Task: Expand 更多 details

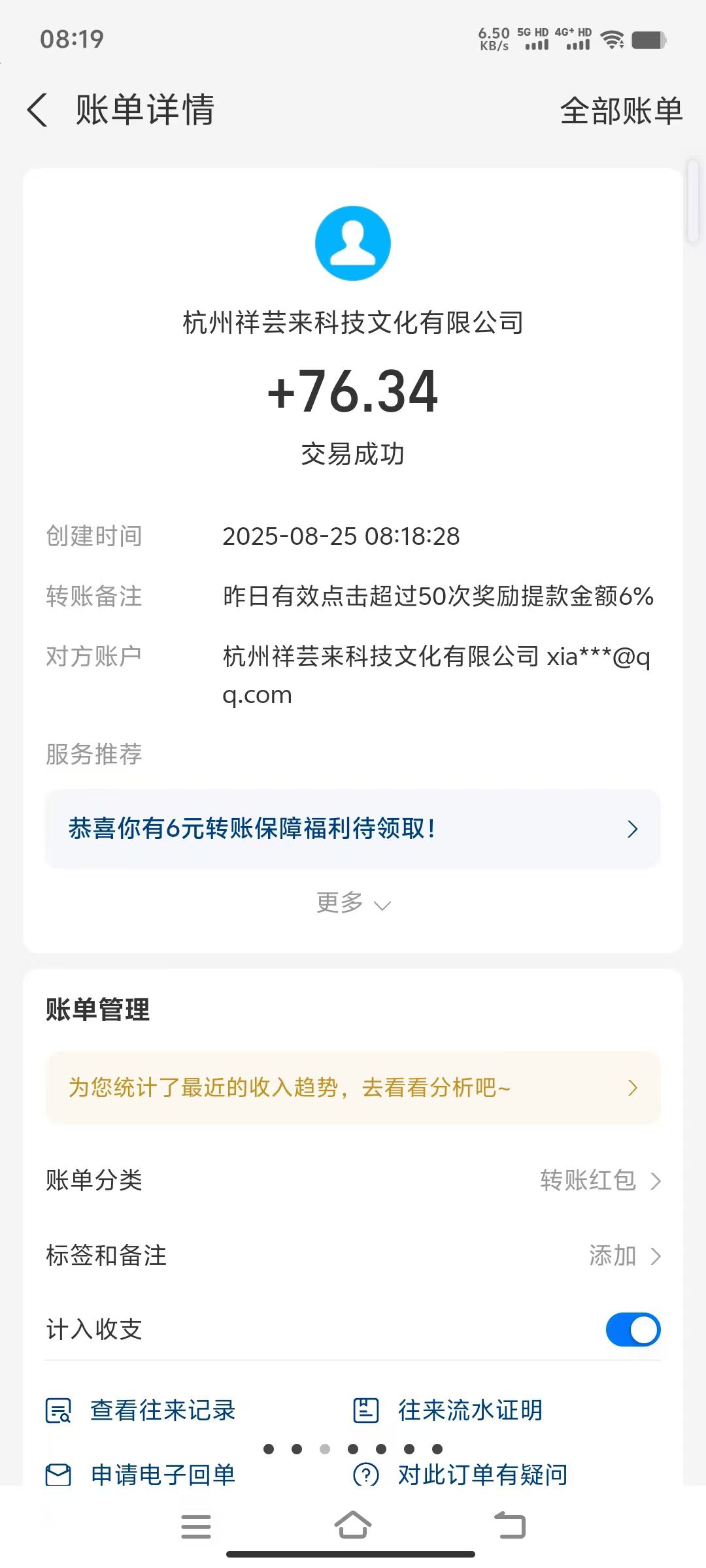Action: tap(353, 903)
